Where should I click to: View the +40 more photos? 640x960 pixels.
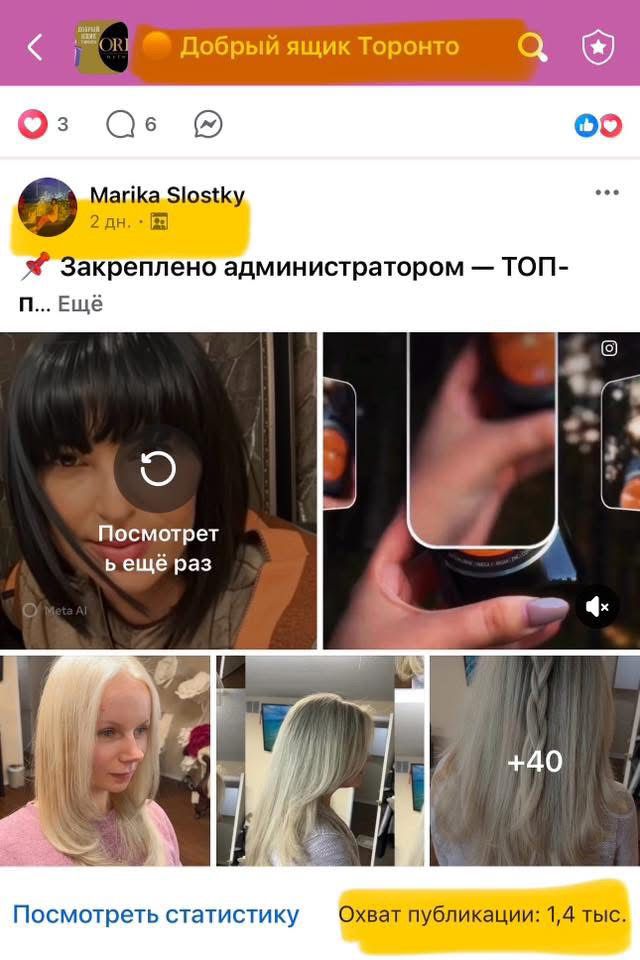[534, 760]
